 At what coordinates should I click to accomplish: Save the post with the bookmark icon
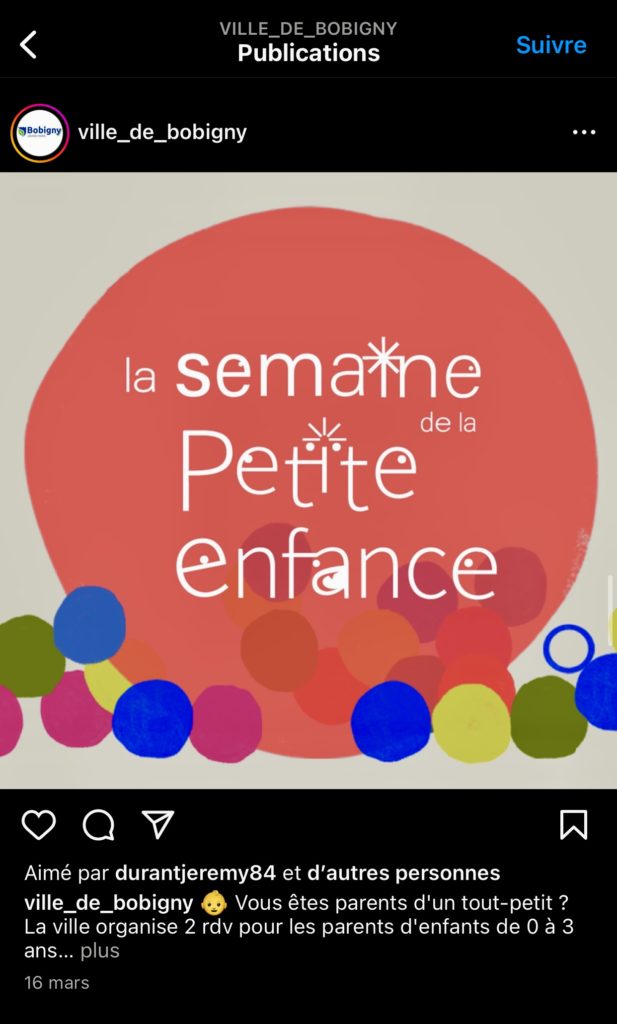pyautogui.click(x=573, y=824)
